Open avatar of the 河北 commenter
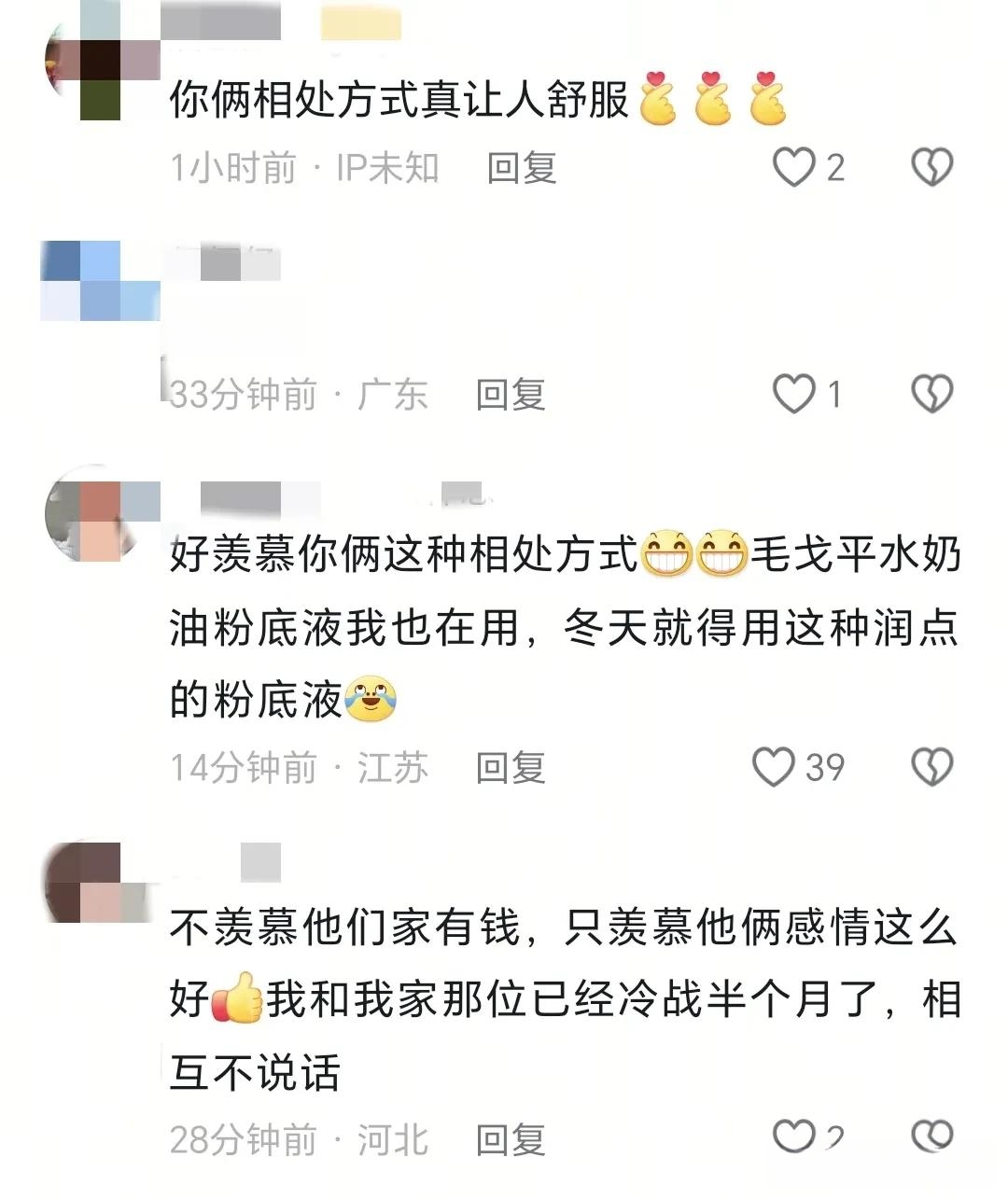Image resolution: width=1008 pixels, height=1199 pixels. click(95, 882)
